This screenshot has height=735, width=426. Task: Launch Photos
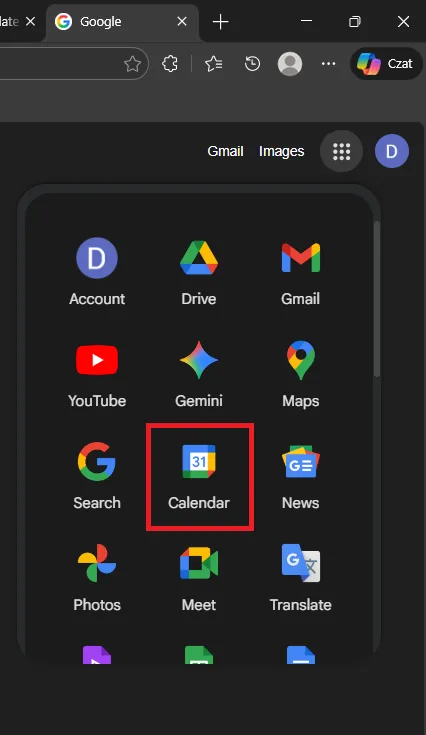(x=97, y=578)
